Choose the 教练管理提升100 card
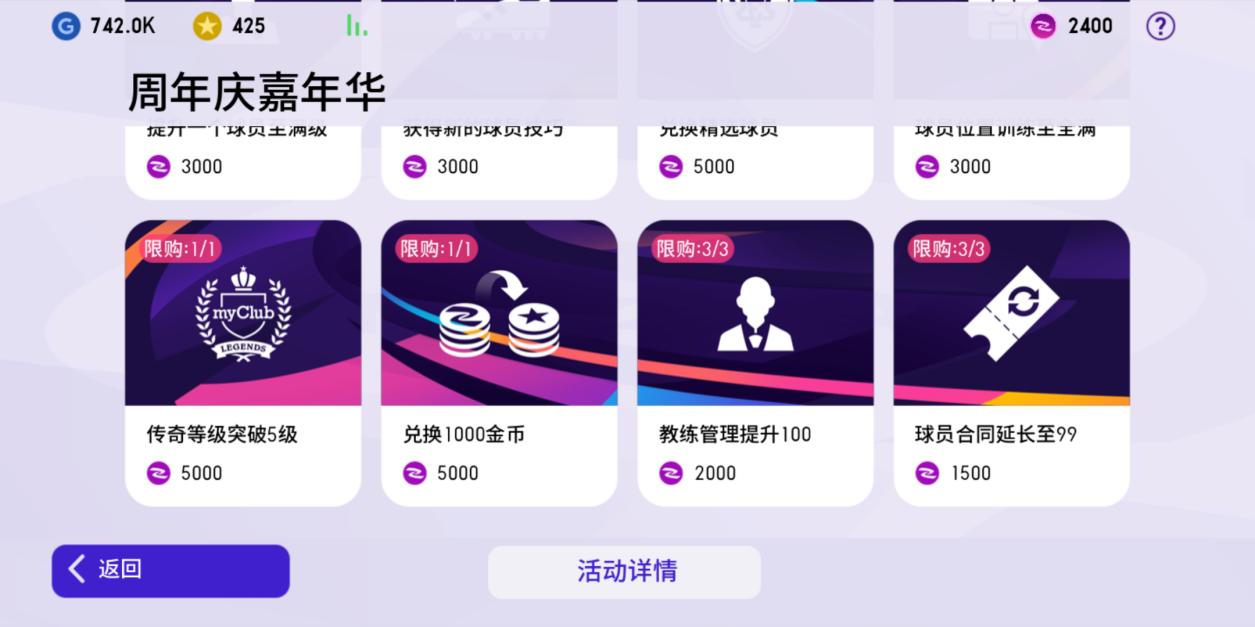1255x627 pixels. point(755,363)
